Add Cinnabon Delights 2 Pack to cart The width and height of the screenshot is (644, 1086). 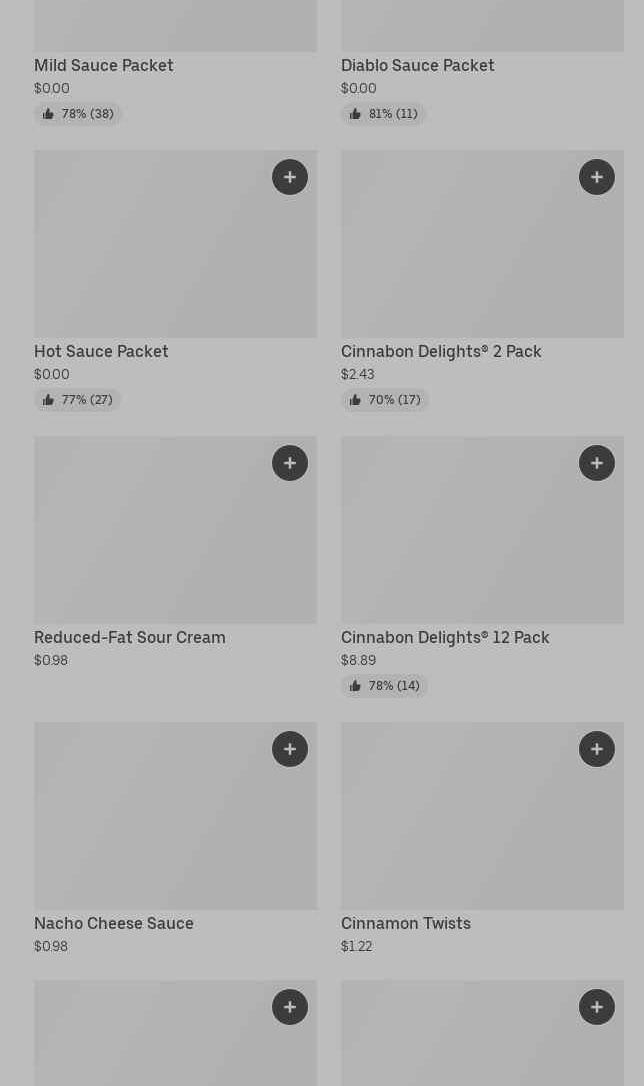tap(597, 177)
